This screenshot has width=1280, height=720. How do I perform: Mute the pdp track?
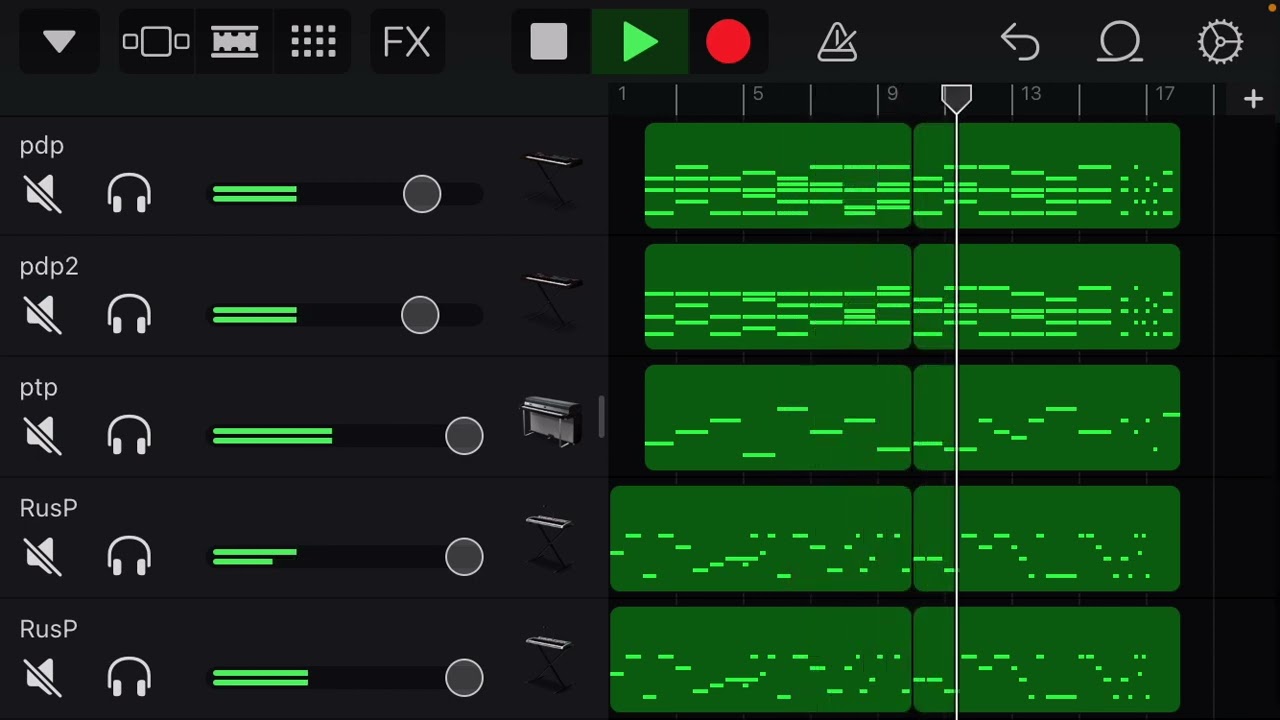point(43,193)
